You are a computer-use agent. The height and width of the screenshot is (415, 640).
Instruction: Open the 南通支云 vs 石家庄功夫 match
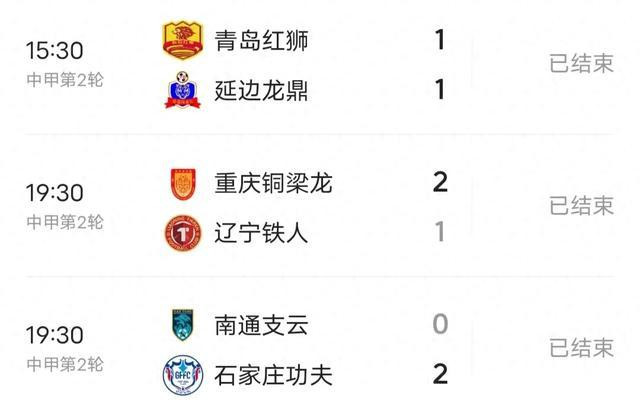tap(320, 348)
